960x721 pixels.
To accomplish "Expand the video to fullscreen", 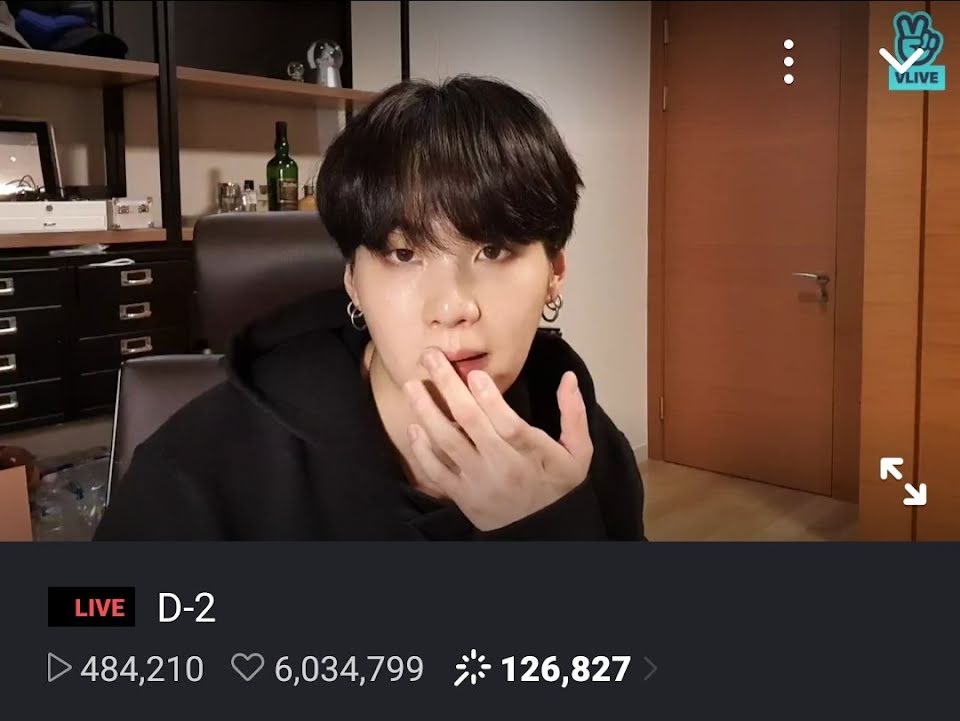I will click(902, 481).
